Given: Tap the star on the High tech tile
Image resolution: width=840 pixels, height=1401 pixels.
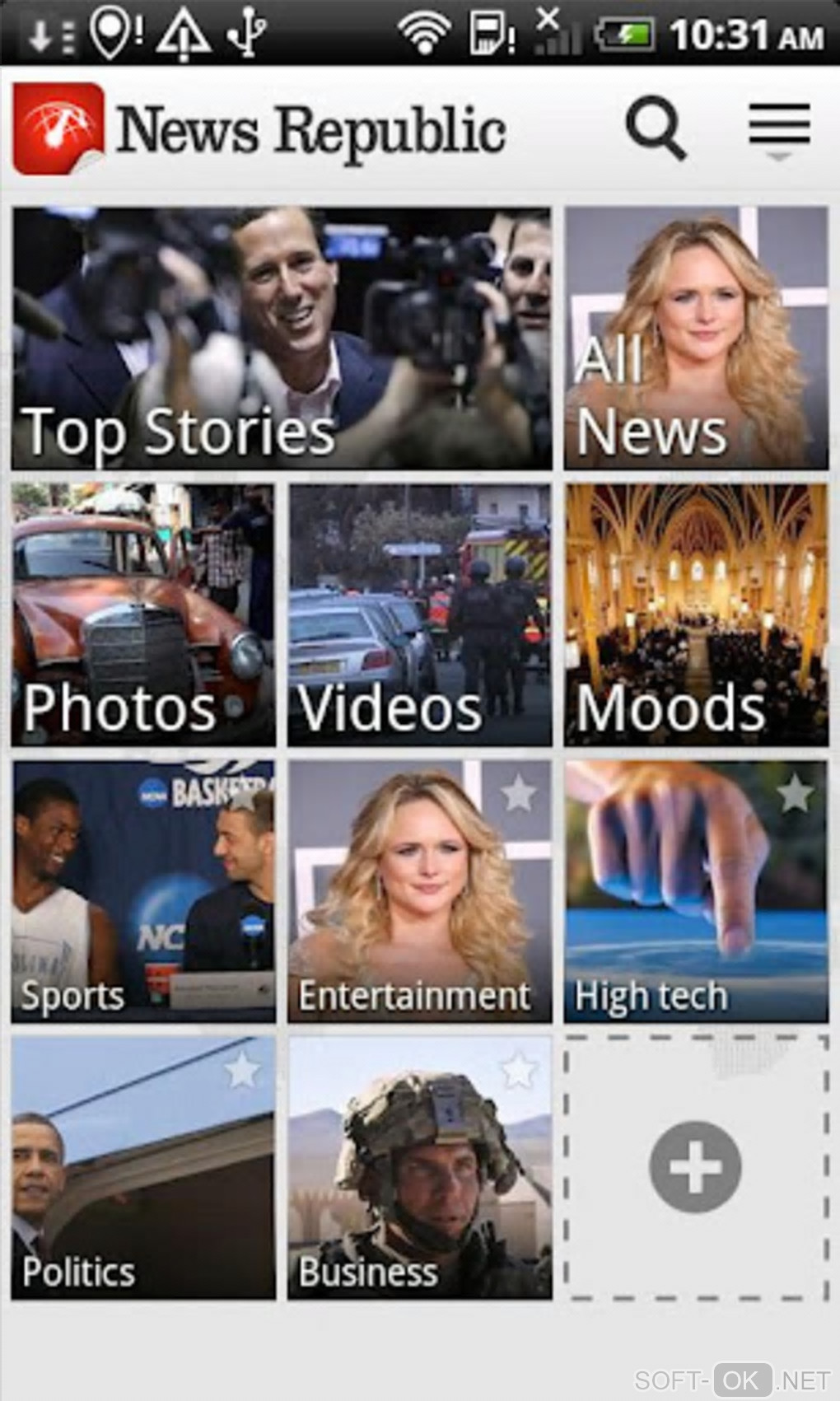Looking at the screenshot, I should tap(795, 794).
